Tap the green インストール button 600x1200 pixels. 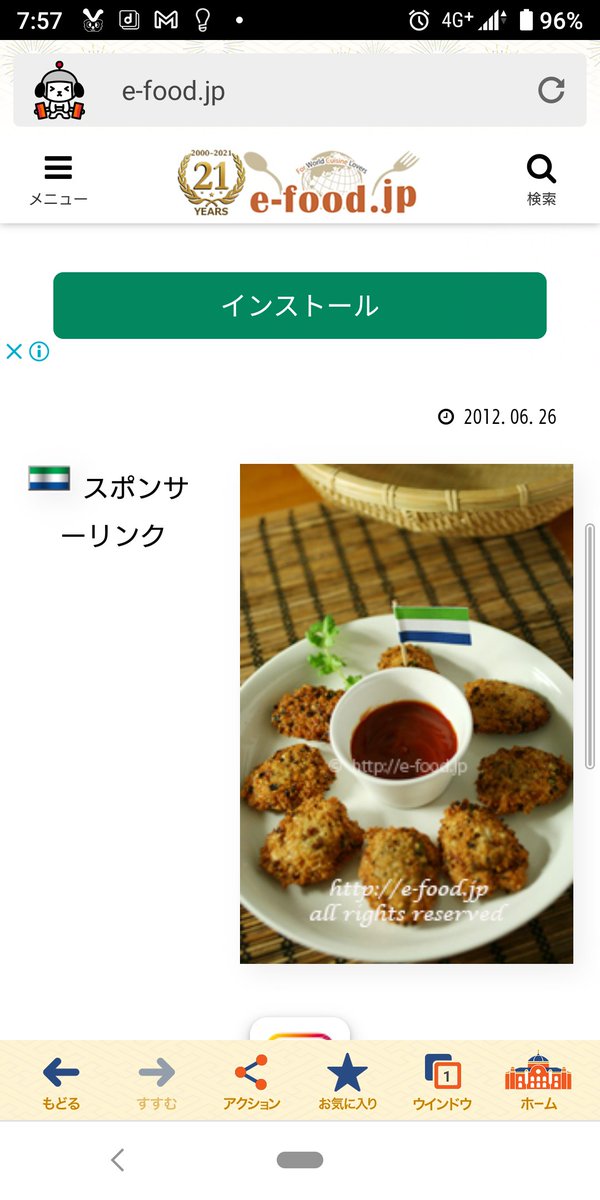pyautogui.click(x=300, y=305)
